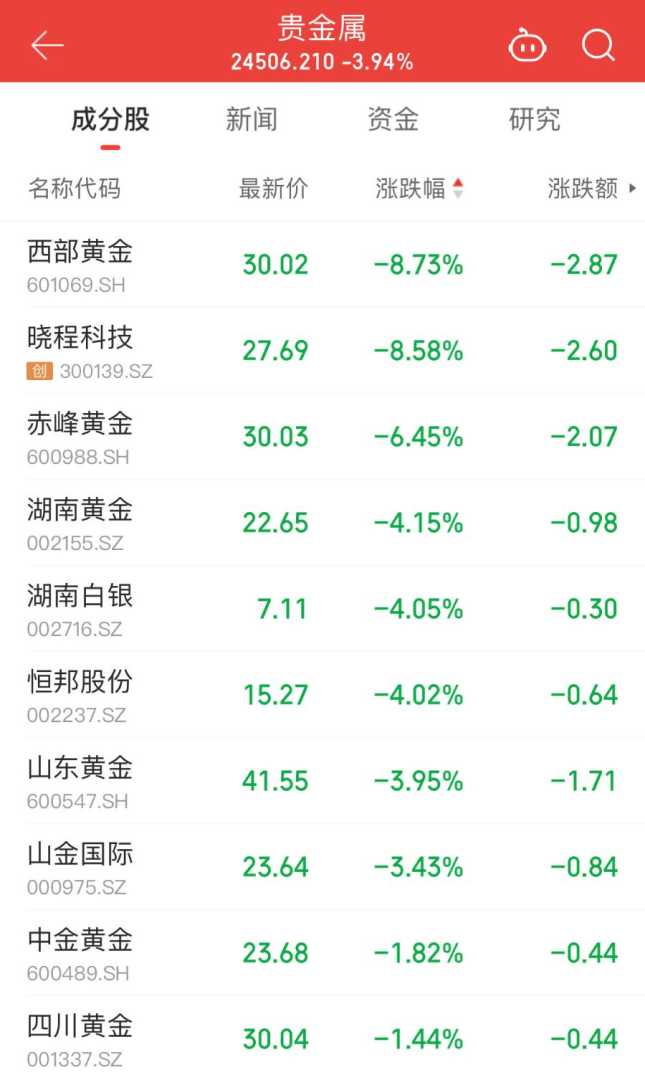The width and height of the screenshot is (645, 1080).
Task: Switch to the 研究 tab
Action: (x=535, y=120)
